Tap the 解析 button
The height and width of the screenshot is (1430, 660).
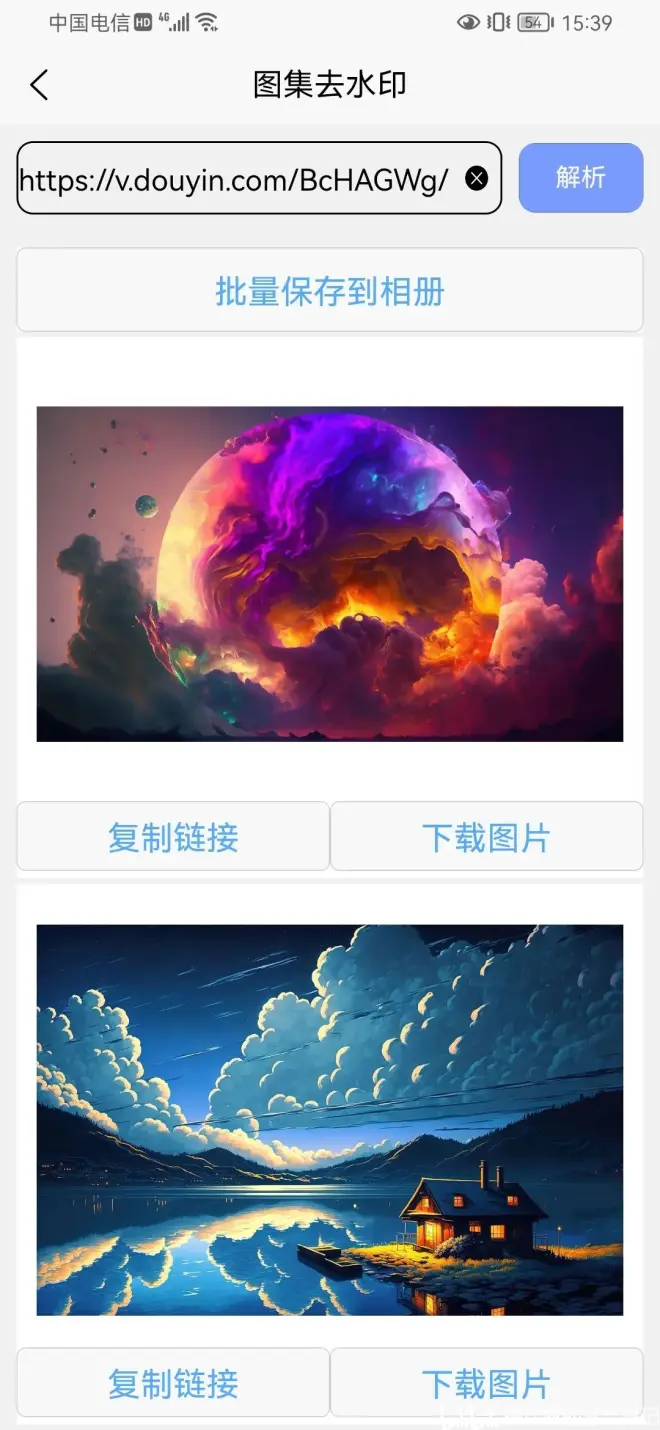[x=580, y=178]
